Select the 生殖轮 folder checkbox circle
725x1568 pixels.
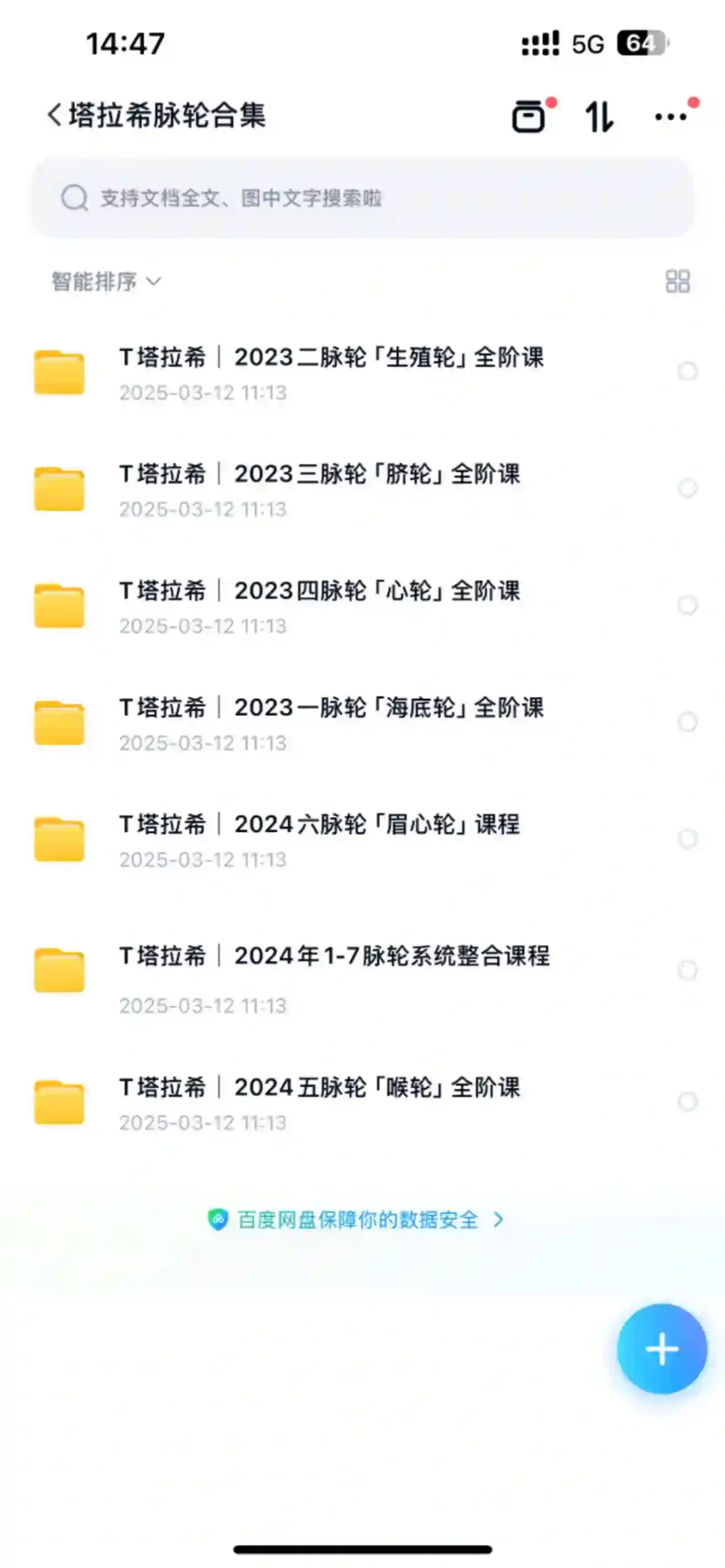[x=687, y=371]
